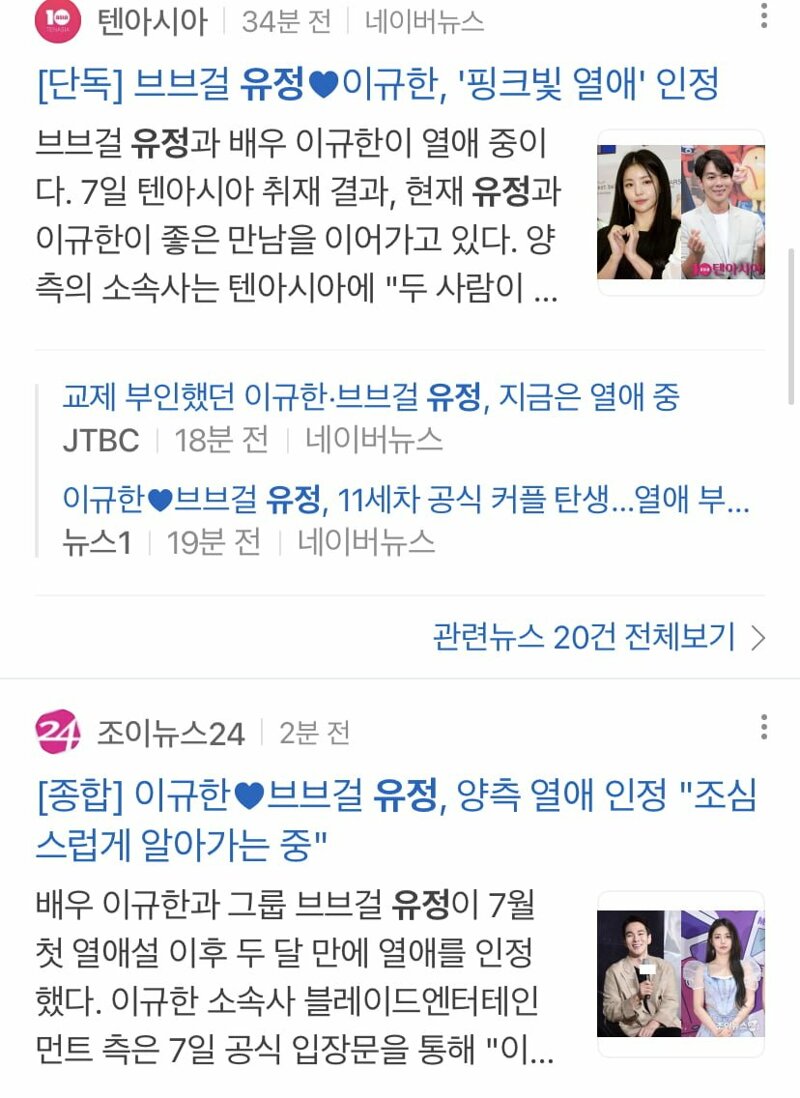Open headline '[단독] 브브걸 유정♥이규한' article
Screen dimensions: 800x1098
coord(377,87)
